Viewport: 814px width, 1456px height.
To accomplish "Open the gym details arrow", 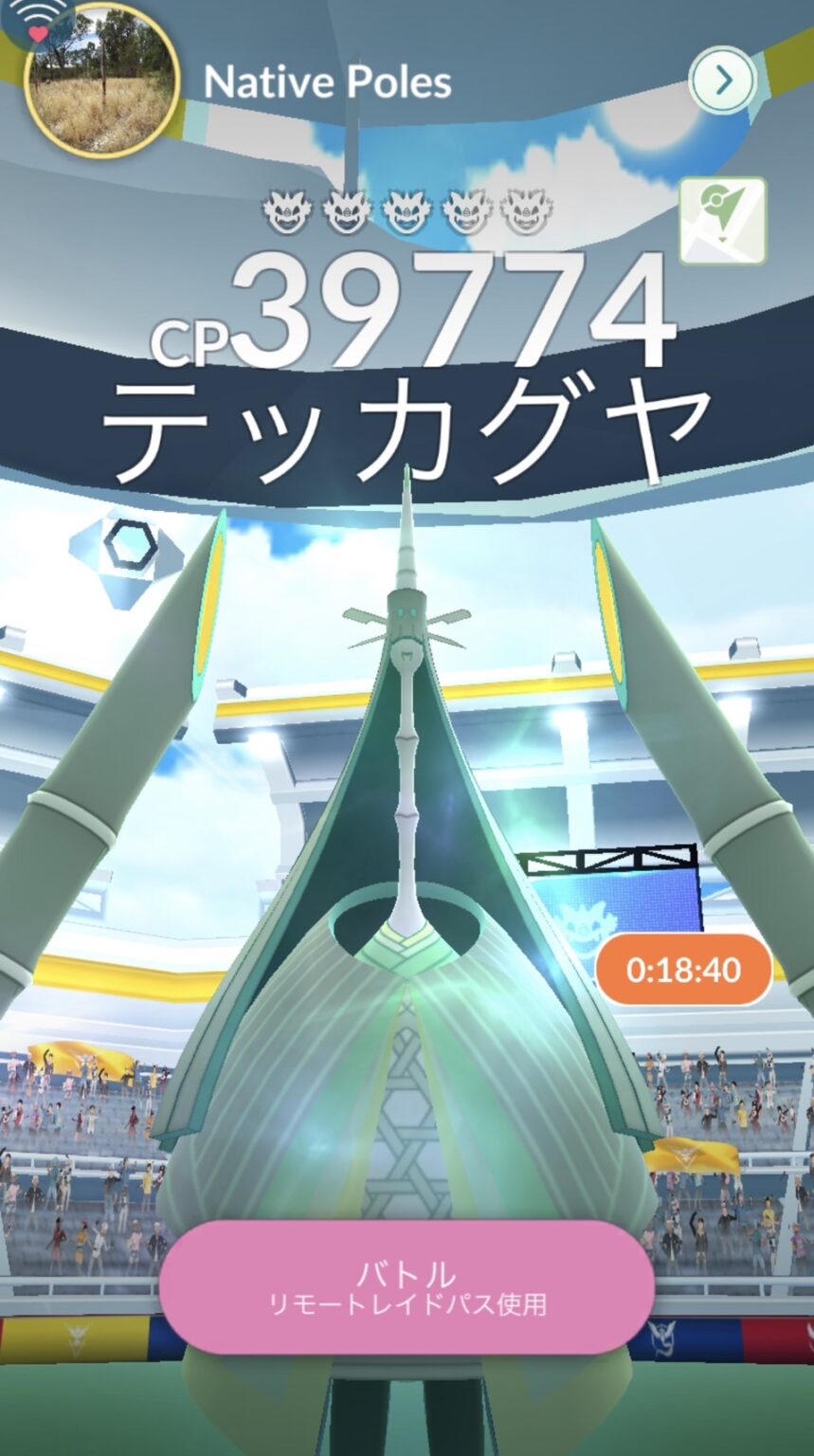I will click(723, 81).
